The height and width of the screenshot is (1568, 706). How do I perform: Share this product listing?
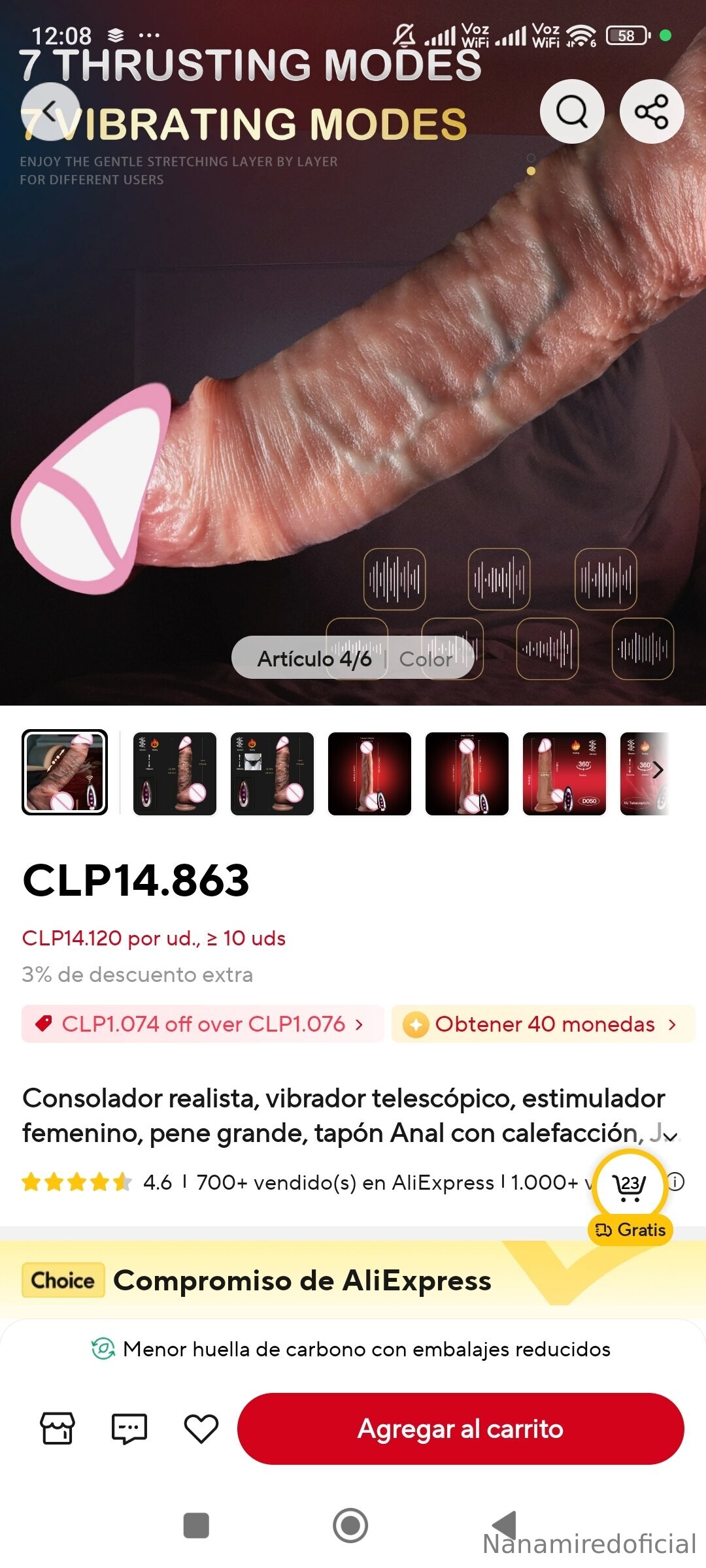tap(652, 112)
